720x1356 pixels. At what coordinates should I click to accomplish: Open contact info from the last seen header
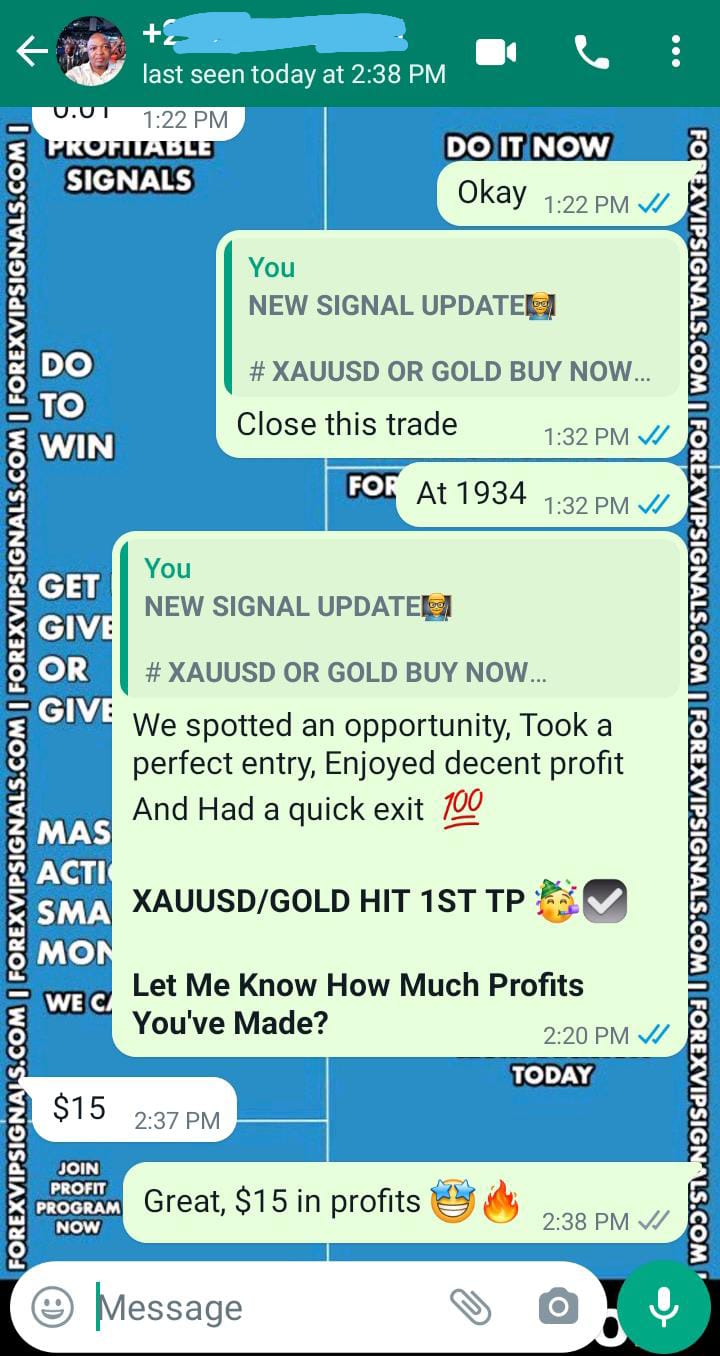pyautogui.click(x=294, y=74)
